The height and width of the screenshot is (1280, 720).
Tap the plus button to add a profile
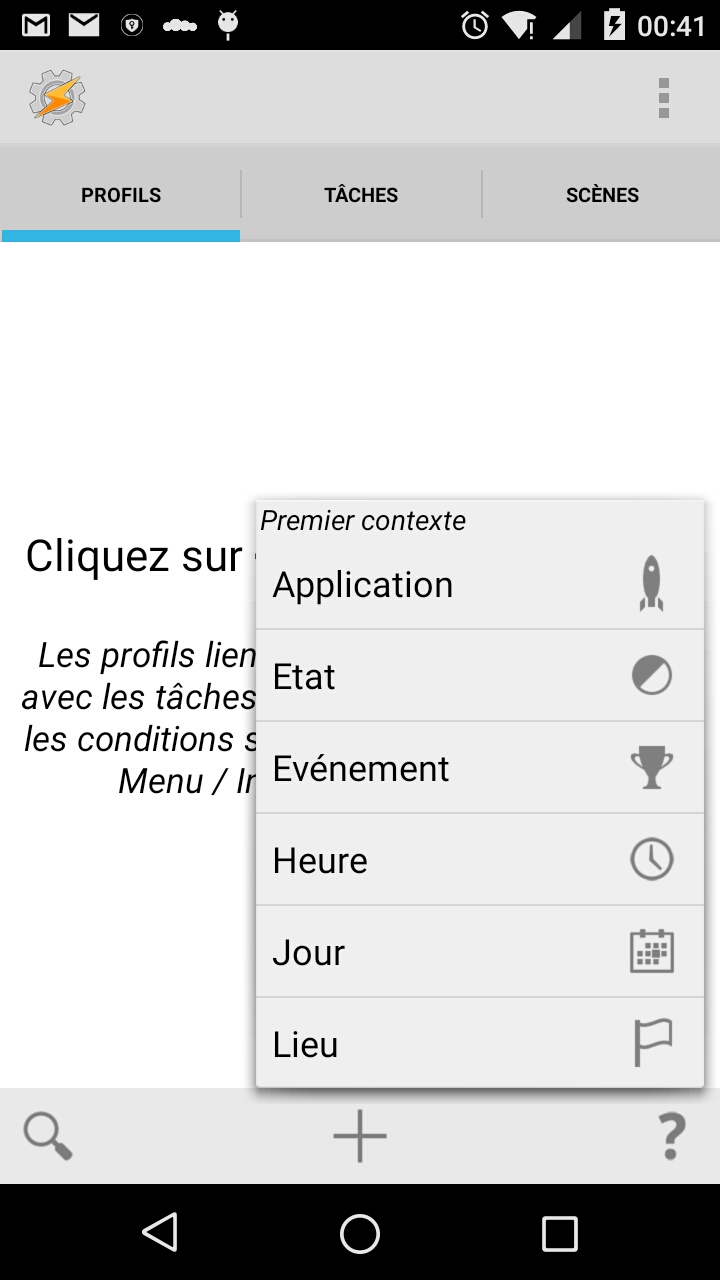(x=360, y=1136)
